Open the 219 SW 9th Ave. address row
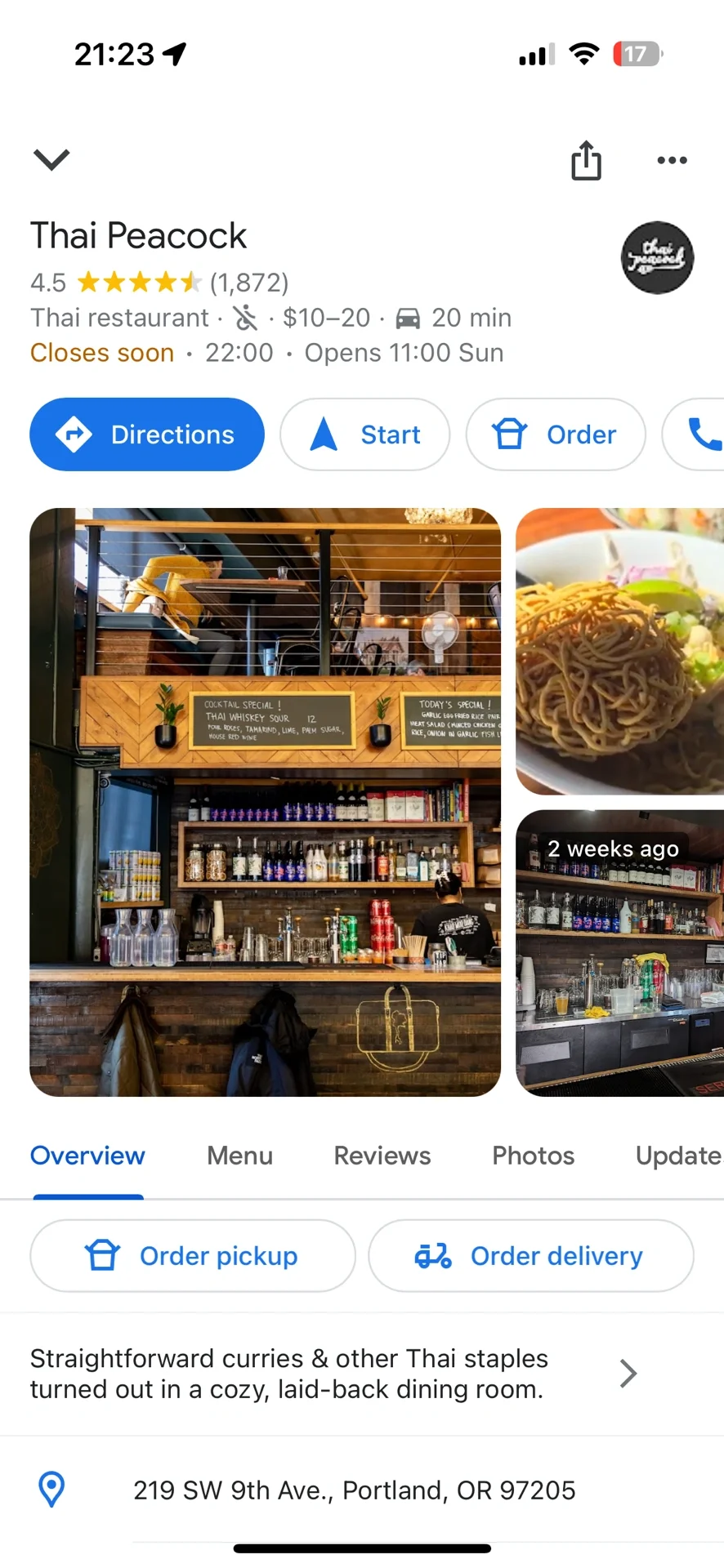This screenshot has width=724, height=1568. tap(354, 1490)
